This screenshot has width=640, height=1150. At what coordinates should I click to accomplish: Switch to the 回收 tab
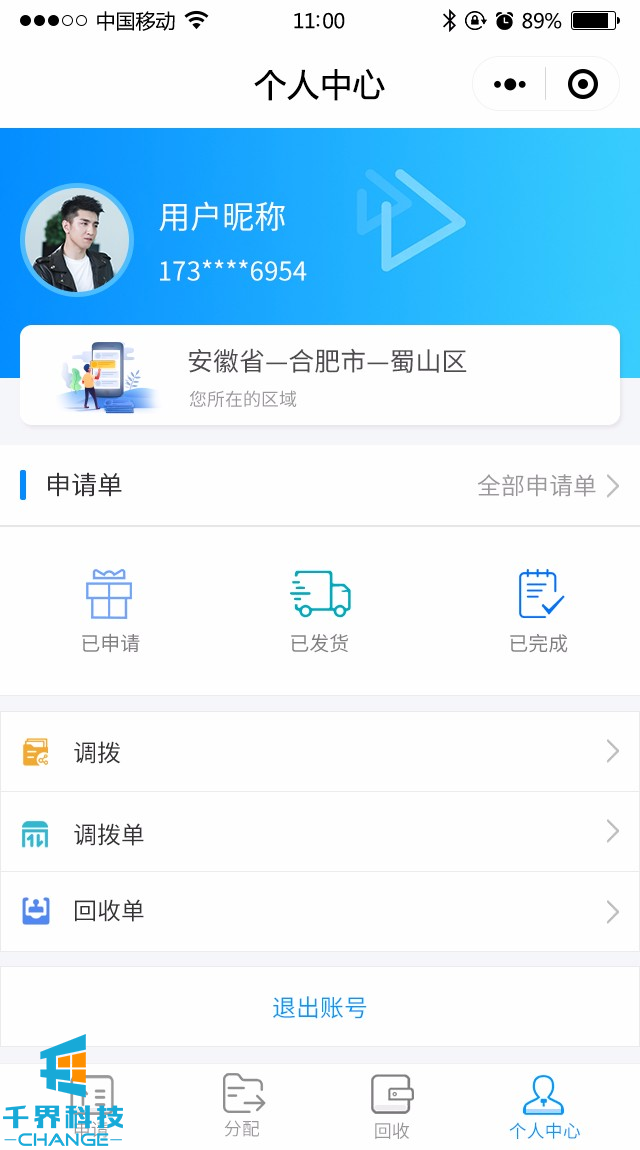[392, 1105]
